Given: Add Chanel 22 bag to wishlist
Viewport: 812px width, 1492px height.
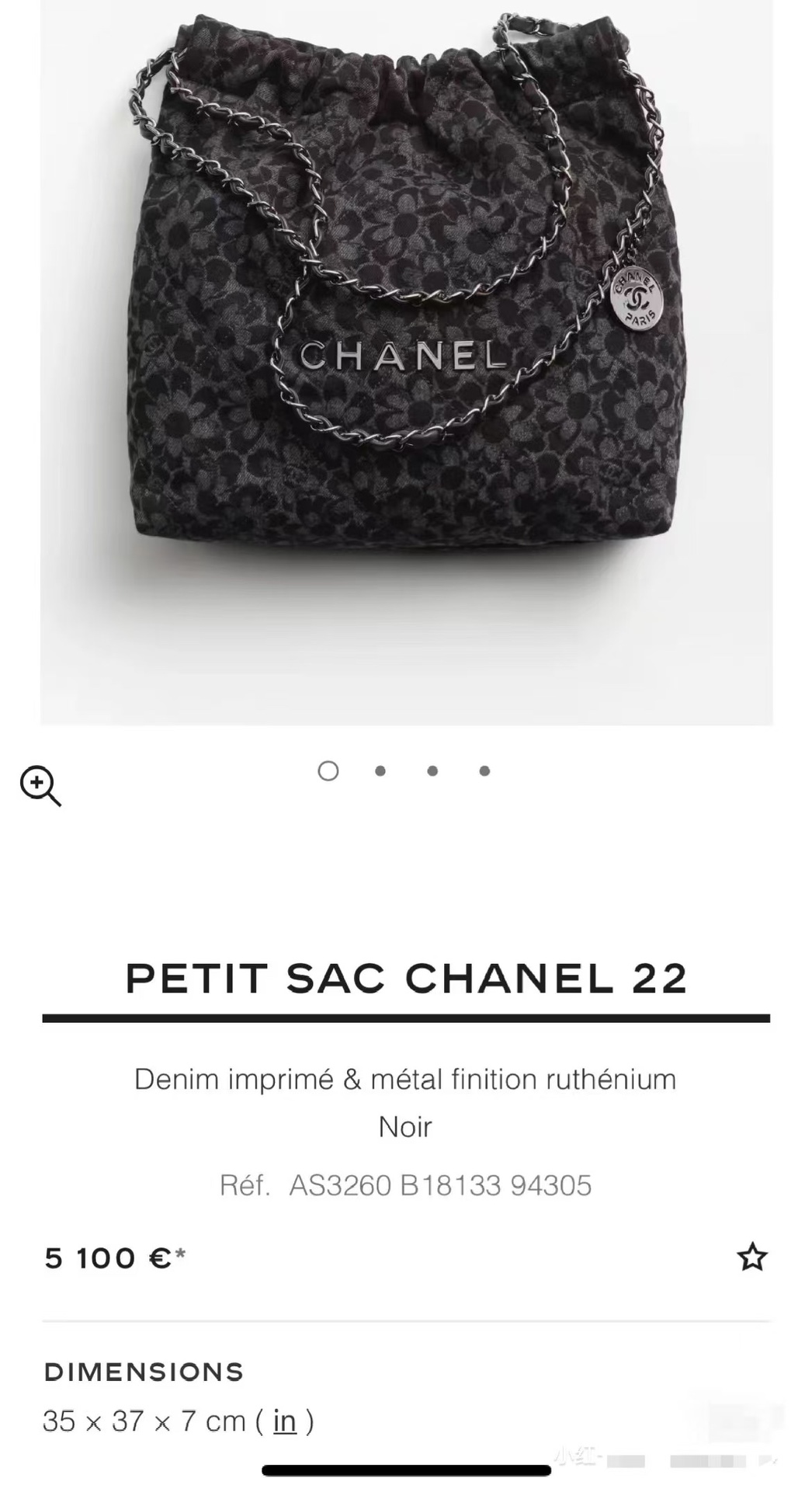Looking at the screenshot, I should coord(751,1257).
